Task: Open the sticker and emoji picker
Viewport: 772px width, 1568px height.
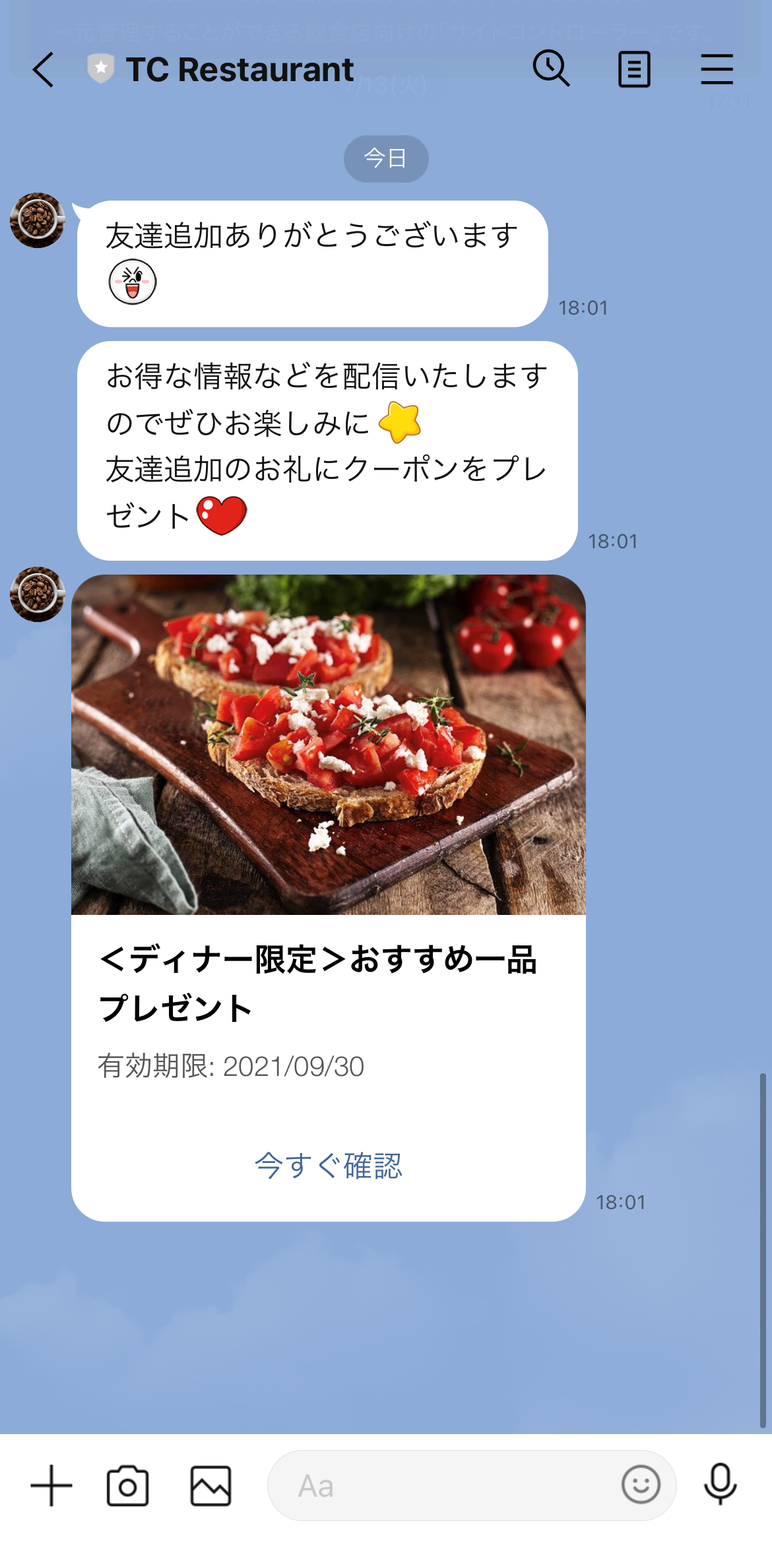Action: pos(640,1485)
